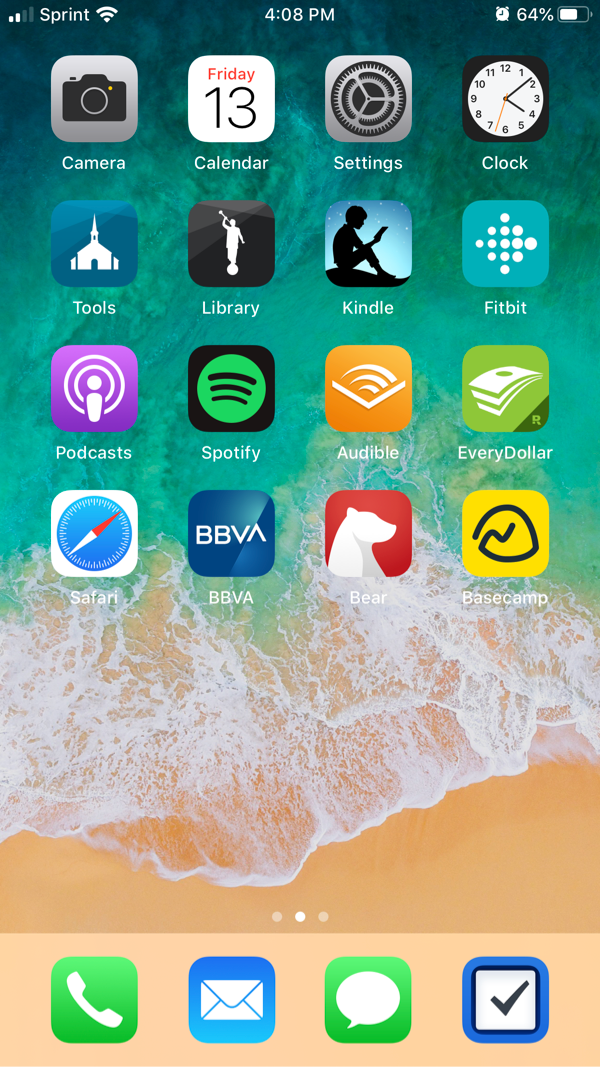This screenshot has width=600, height=1067.
Task: Open EveryDollar budgeting app
Action: (505, 389)
